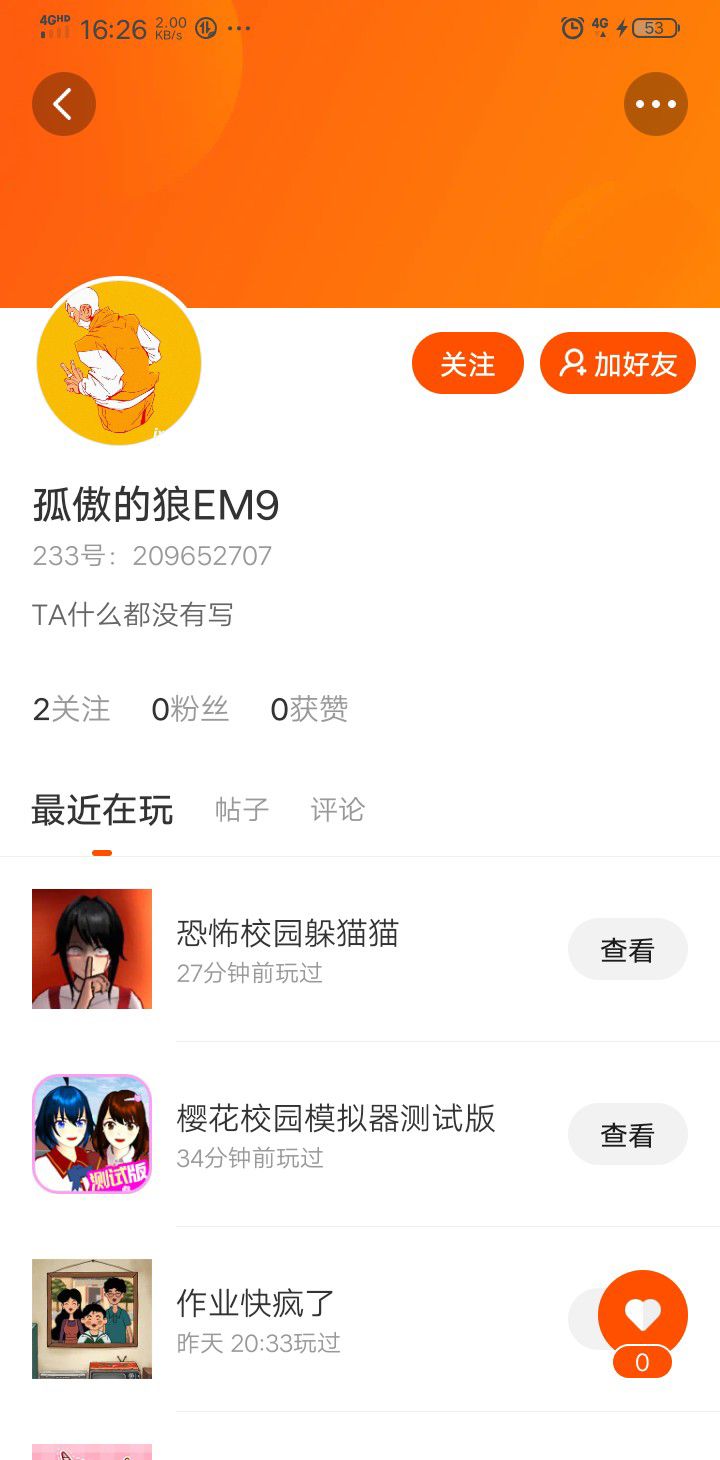
Task: Follow this user with 关注 button
Action: [x=467, y=364]
